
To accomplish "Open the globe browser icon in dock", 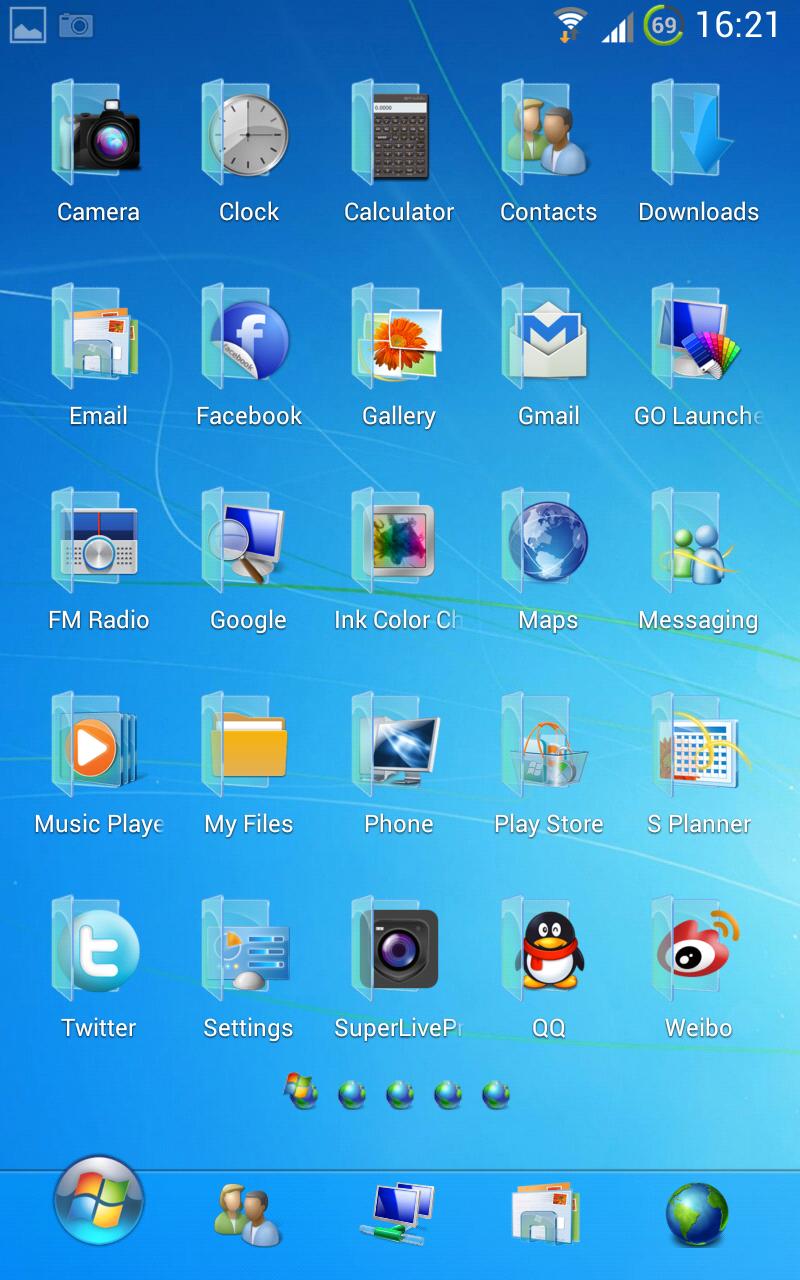I will [697, 1214].
